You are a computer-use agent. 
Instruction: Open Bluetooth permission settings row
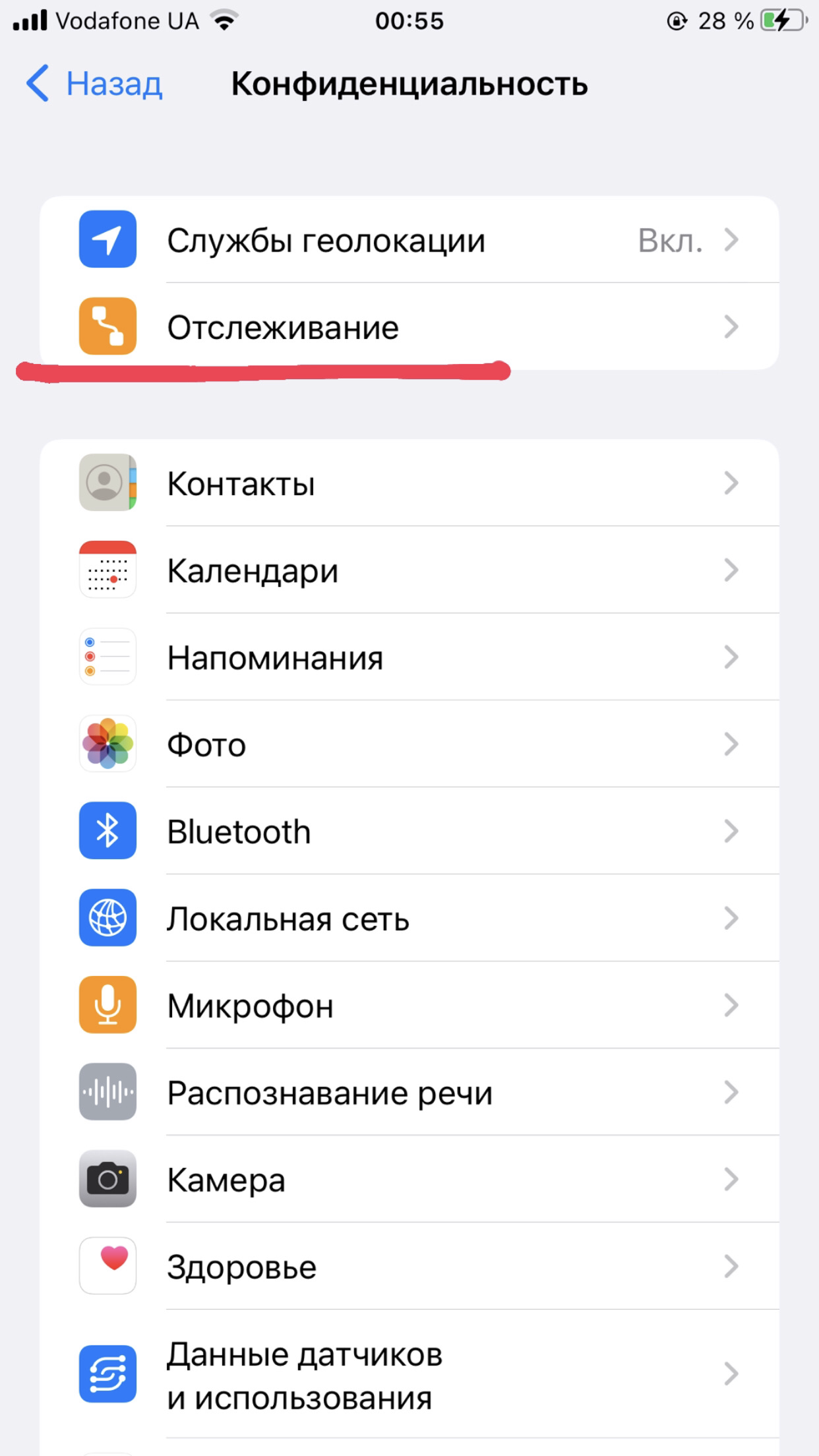409,832
